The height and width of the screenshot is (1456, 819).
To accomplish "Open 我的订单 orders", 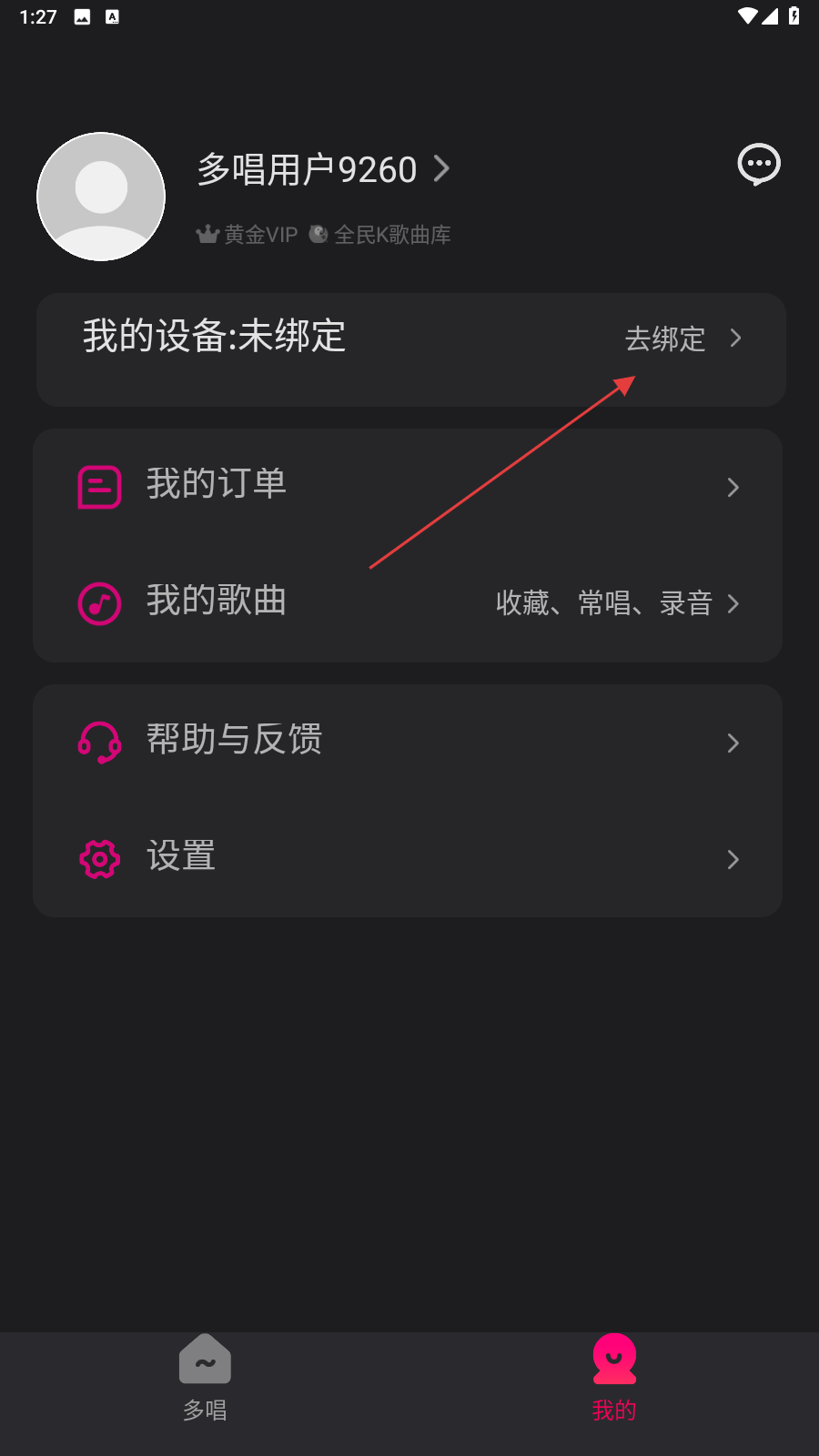I will (408, 486).
